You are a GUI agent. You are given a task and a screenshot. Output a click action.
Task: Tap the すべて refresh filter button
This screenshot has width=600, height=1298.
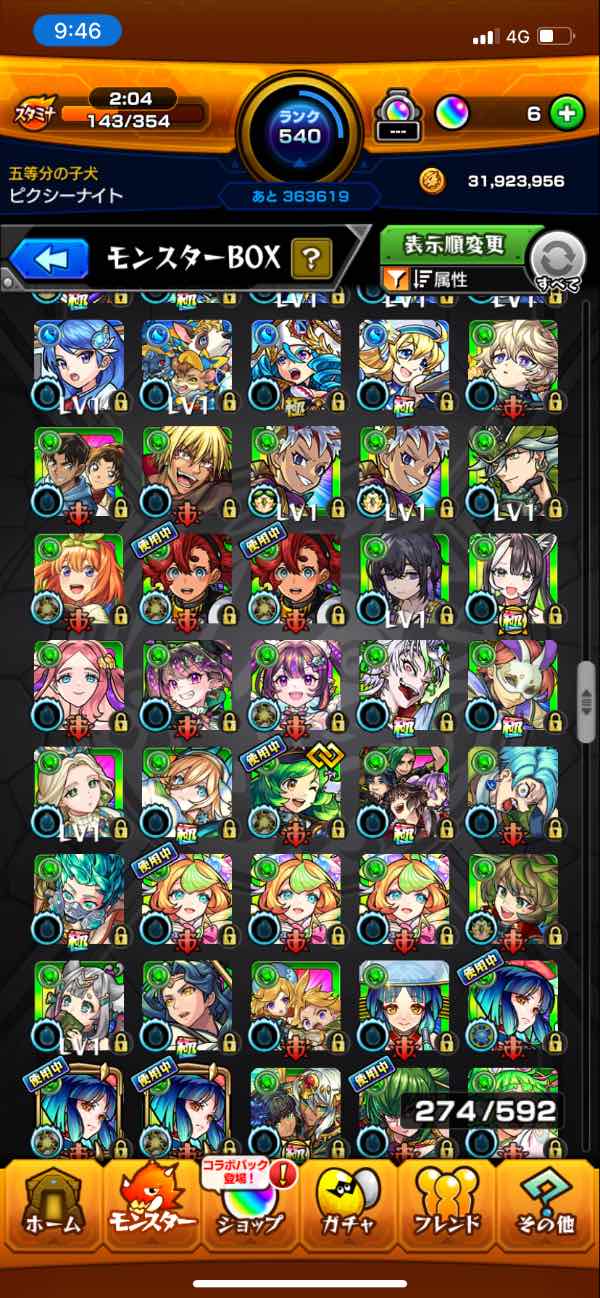click(555, 263)
